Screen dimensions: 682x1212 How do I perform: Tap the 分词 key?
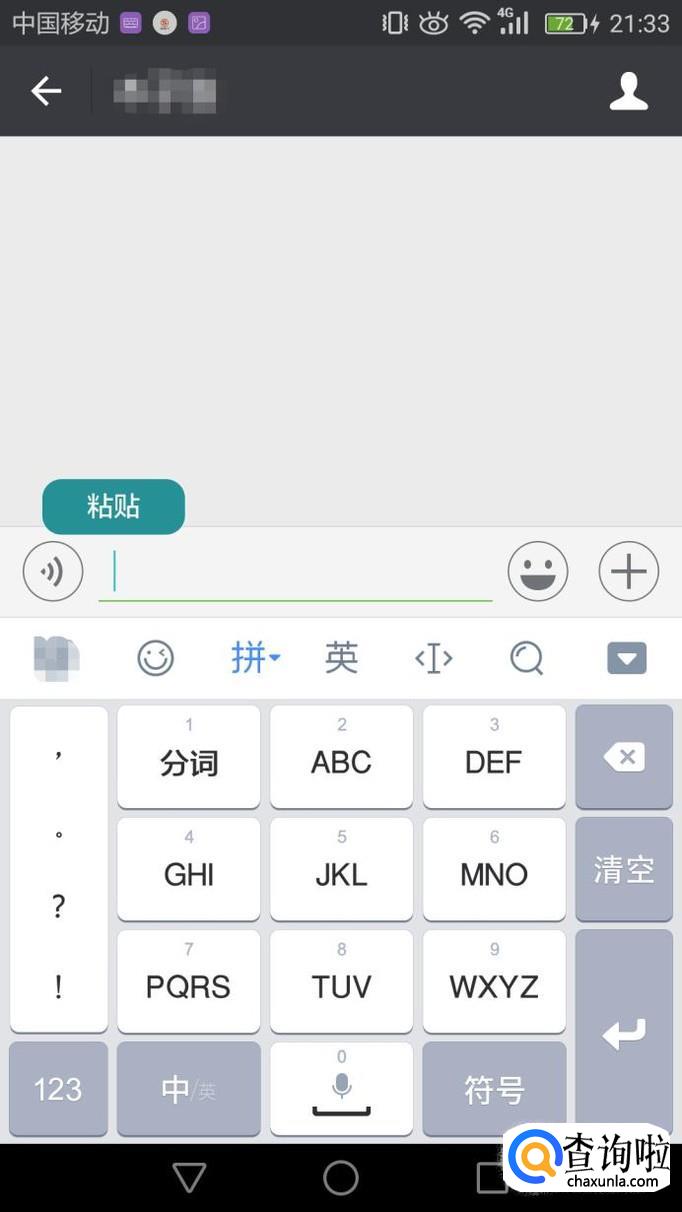point(189,756)
